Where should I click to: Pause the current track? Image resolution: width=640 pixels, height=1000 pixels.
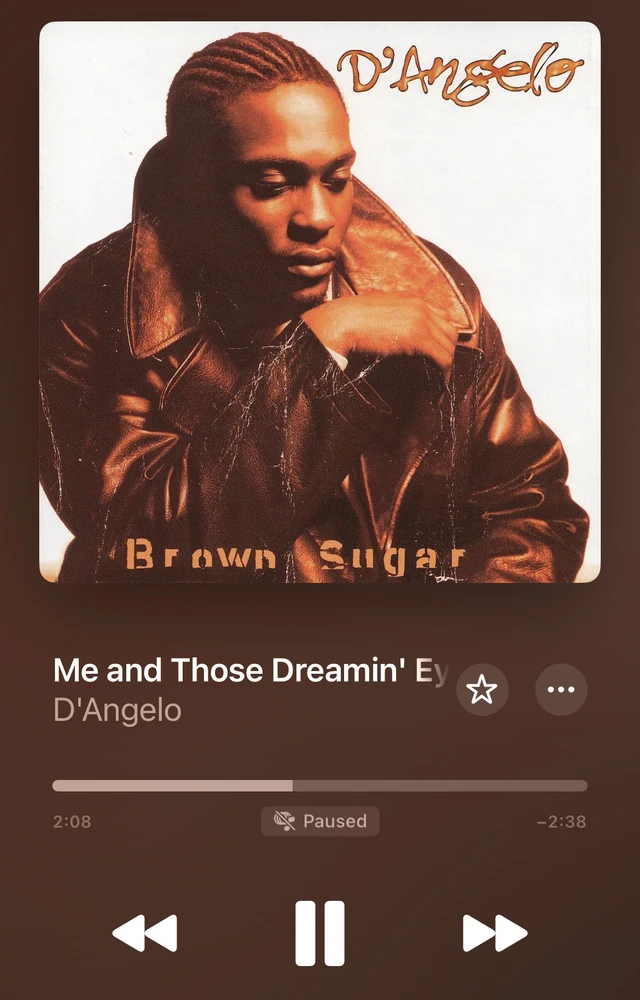(320, 933)
